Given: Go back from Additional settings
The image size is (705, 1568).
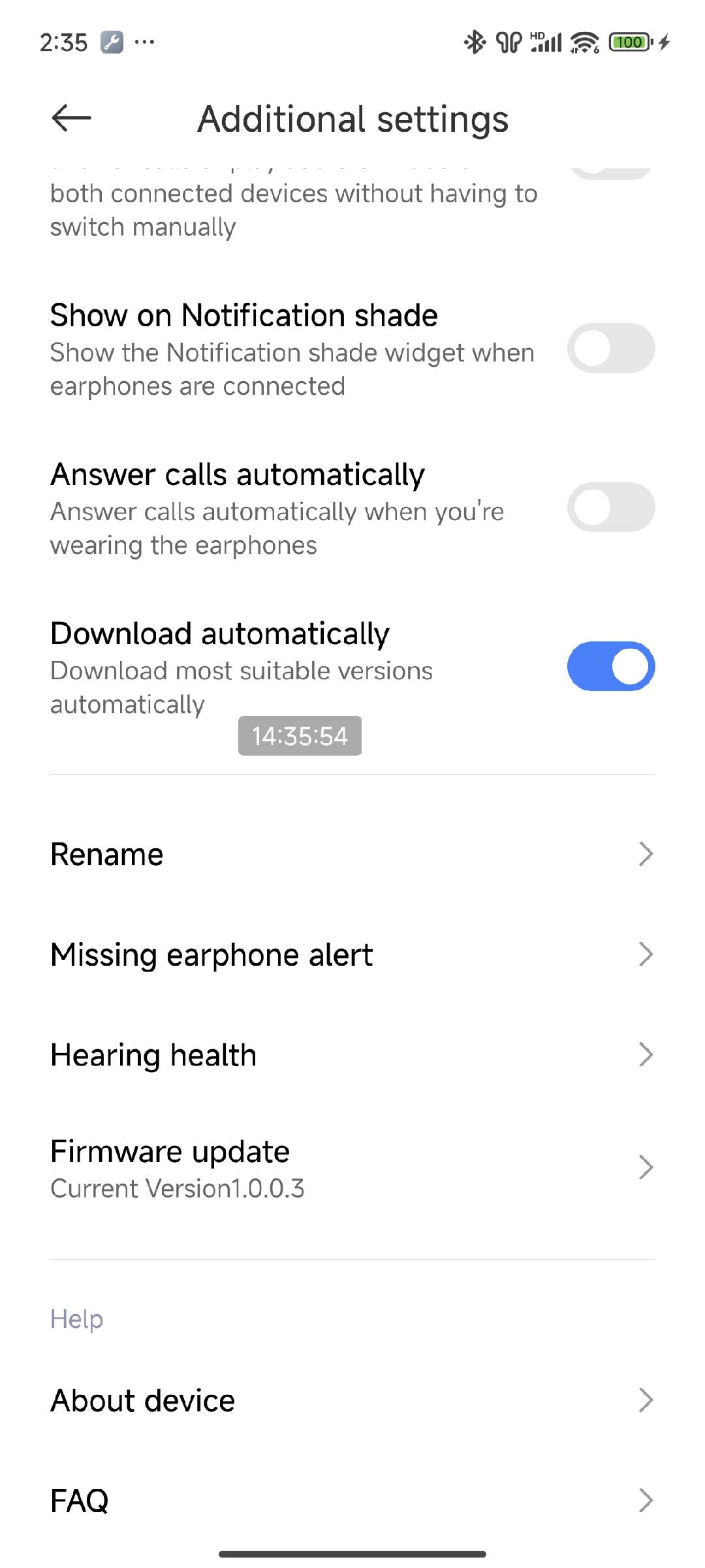Looking at the screenshot, I should tap(71, 118).
